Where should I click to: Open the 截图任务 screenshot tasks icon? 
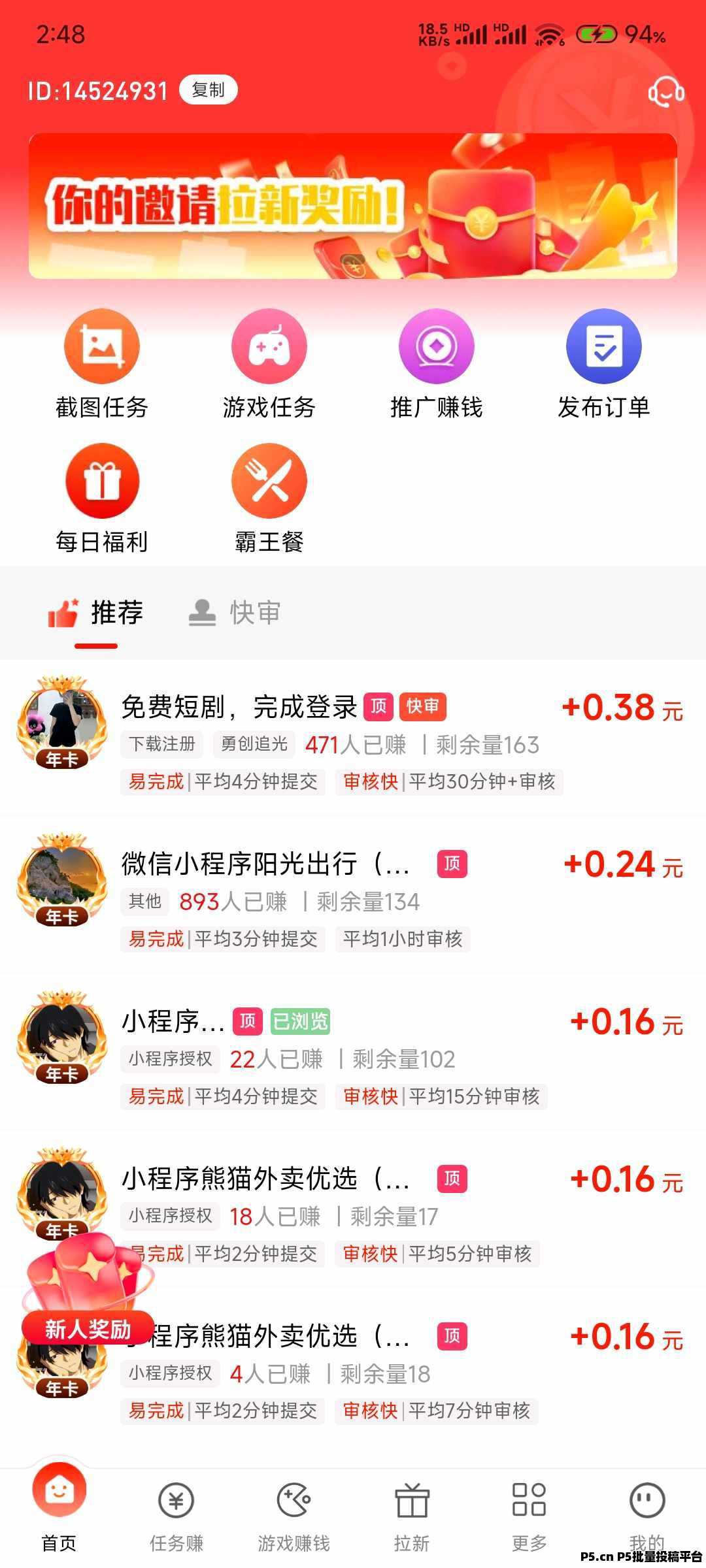point(101,348)
